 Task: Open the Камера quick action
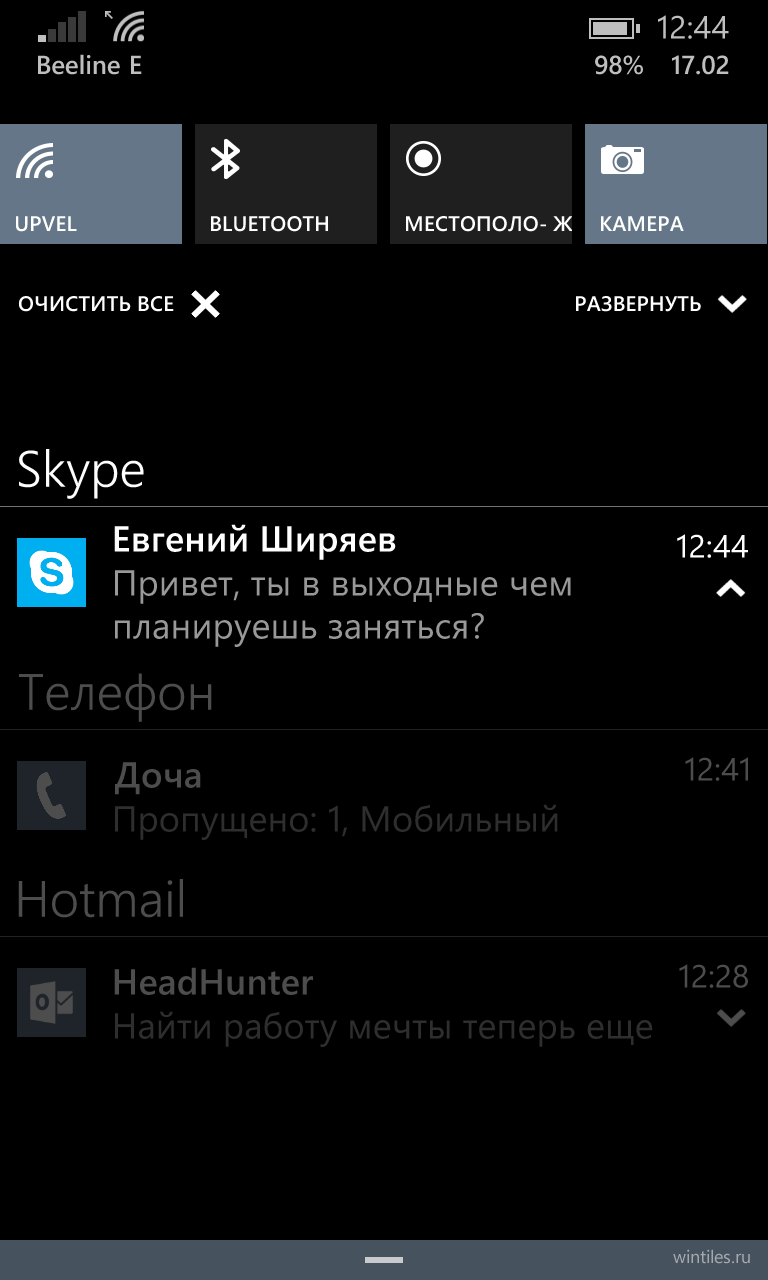676,184
